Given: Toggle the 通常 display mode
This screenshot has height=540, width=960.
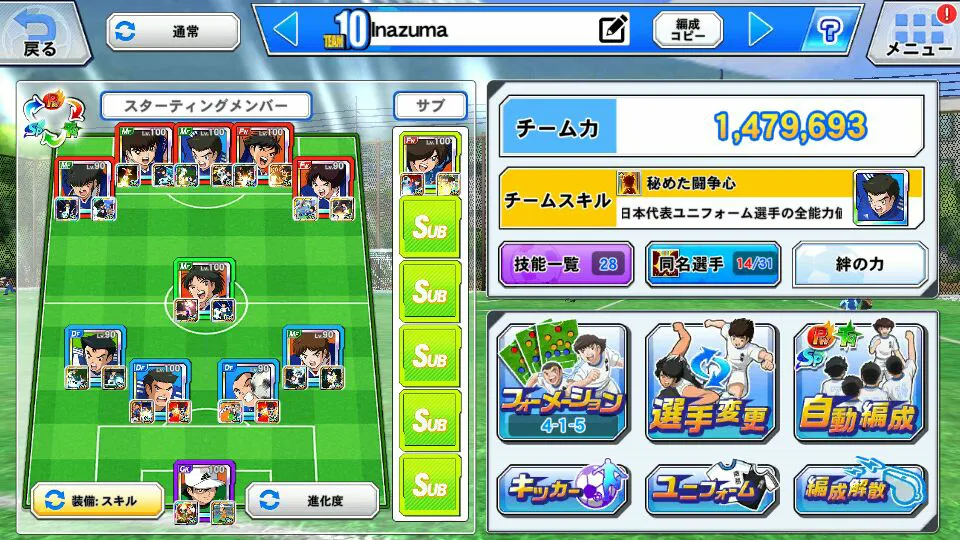Looking at the screenshot, I should click(x=173, y=32).
